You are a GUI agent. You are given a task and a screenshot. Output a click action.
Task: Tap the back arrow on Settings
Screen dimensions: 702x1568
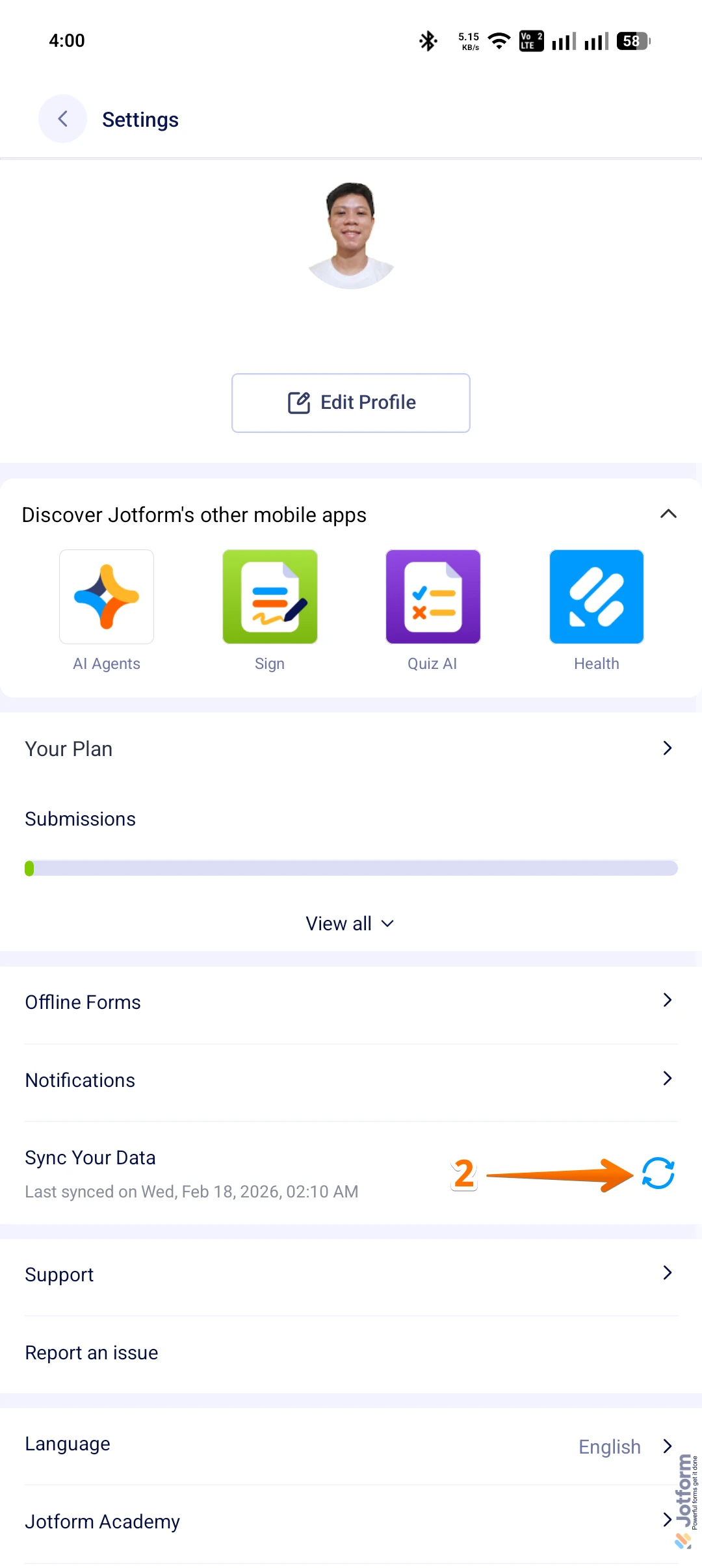62,118
